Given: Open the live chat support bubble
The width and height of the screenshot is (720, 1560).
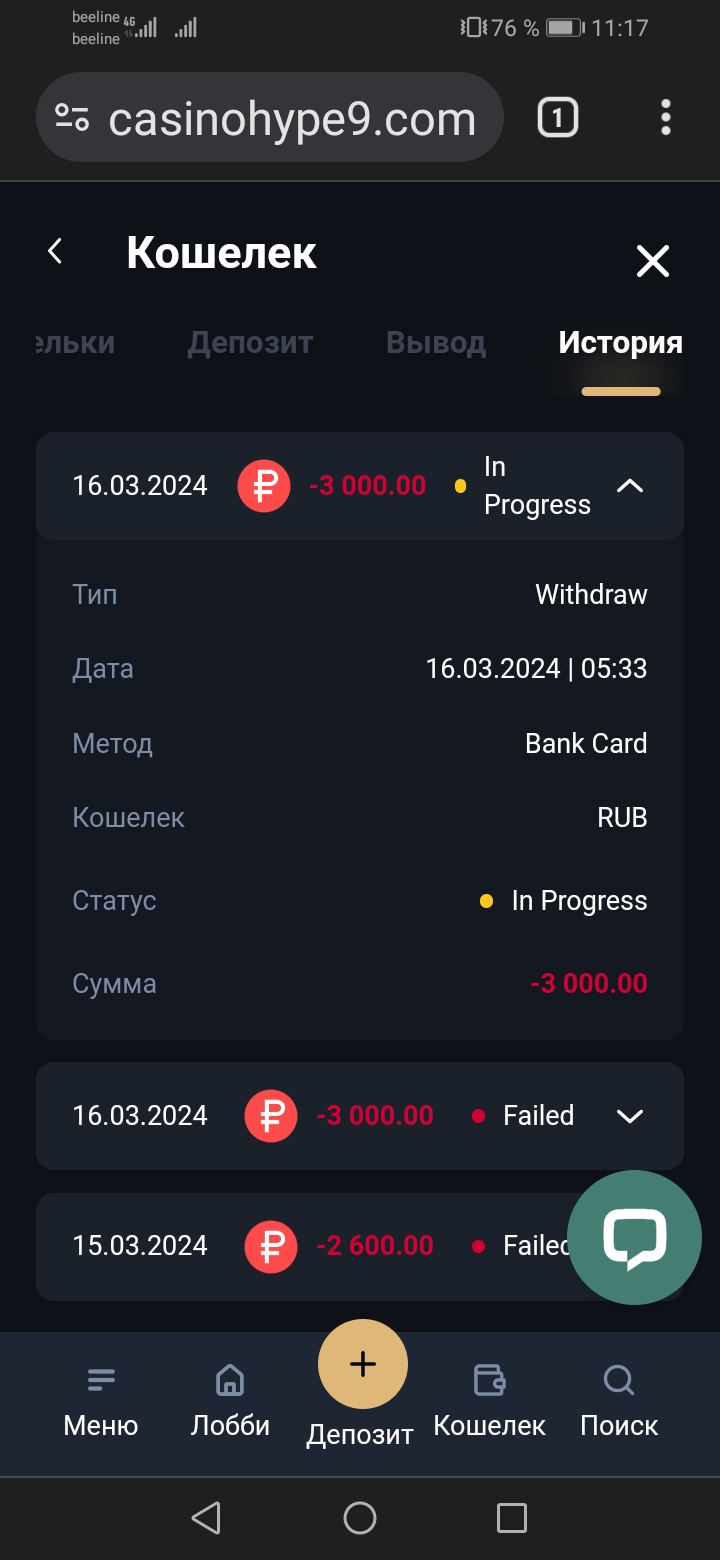Looking at the screenshot, I should tap(634, 1237).
